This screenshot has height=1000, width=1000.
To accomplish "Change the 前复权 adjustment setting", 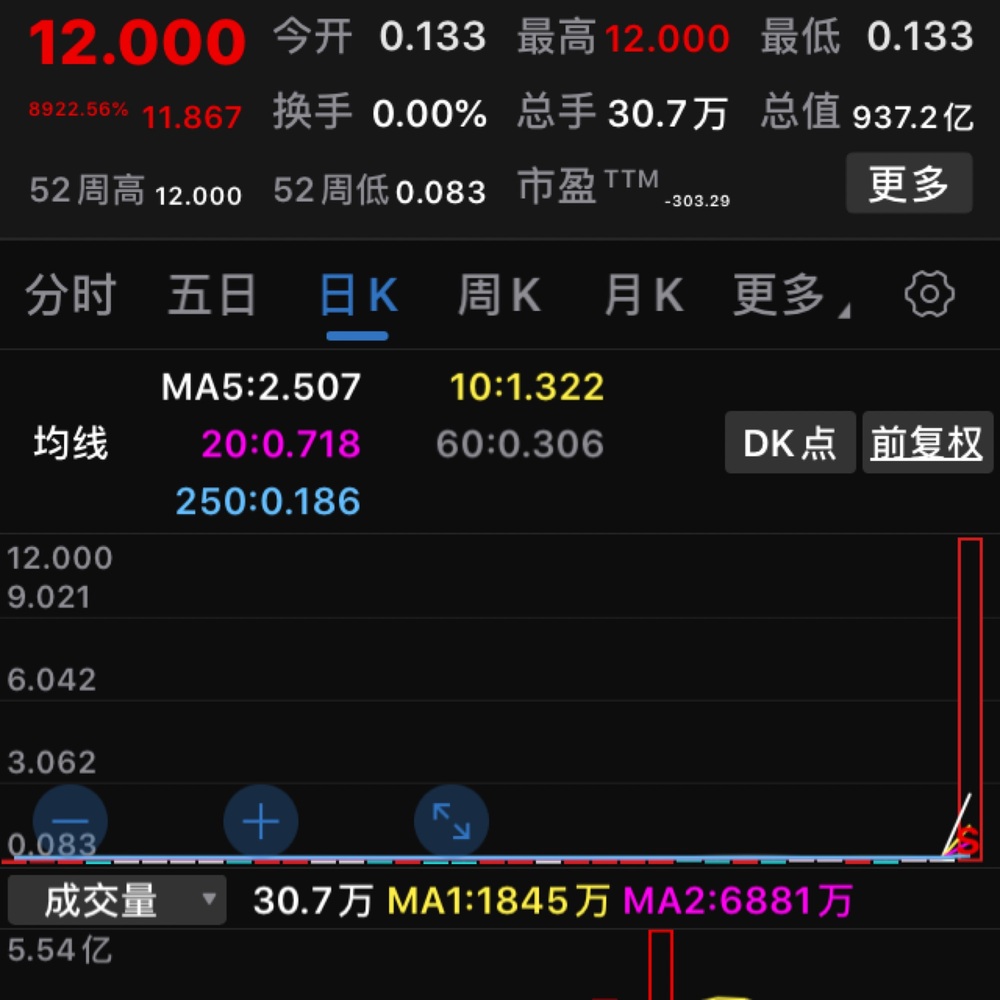I will [927, 442].
